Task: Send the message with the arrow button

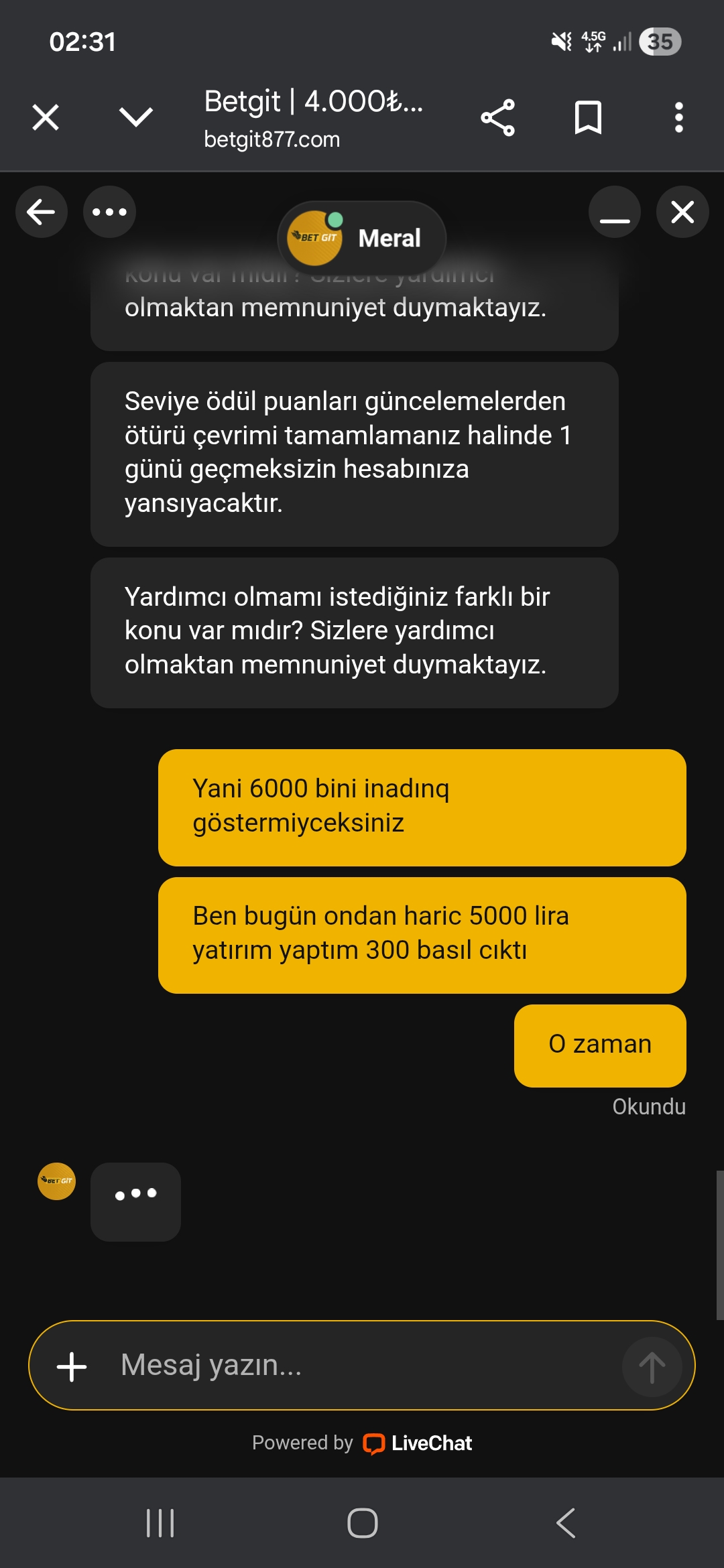Action: [652, 1366]
